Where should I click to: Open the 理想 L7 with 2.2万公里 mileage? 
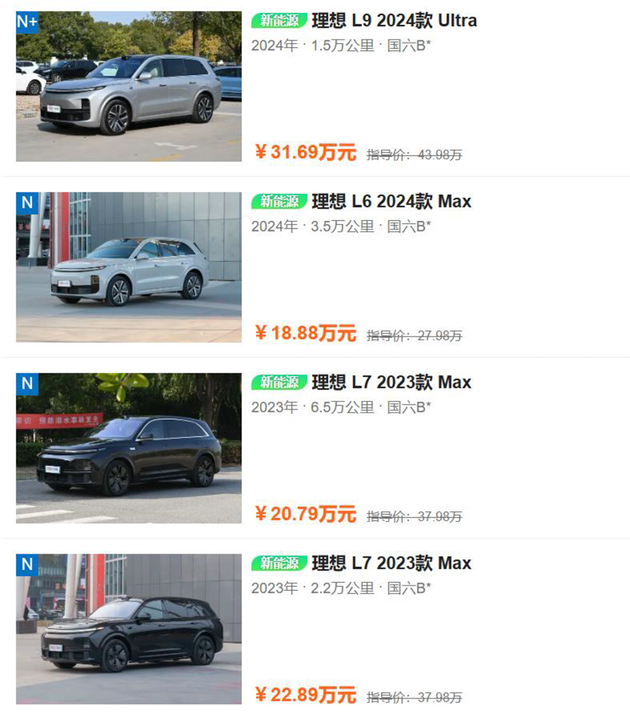[391, 564]
